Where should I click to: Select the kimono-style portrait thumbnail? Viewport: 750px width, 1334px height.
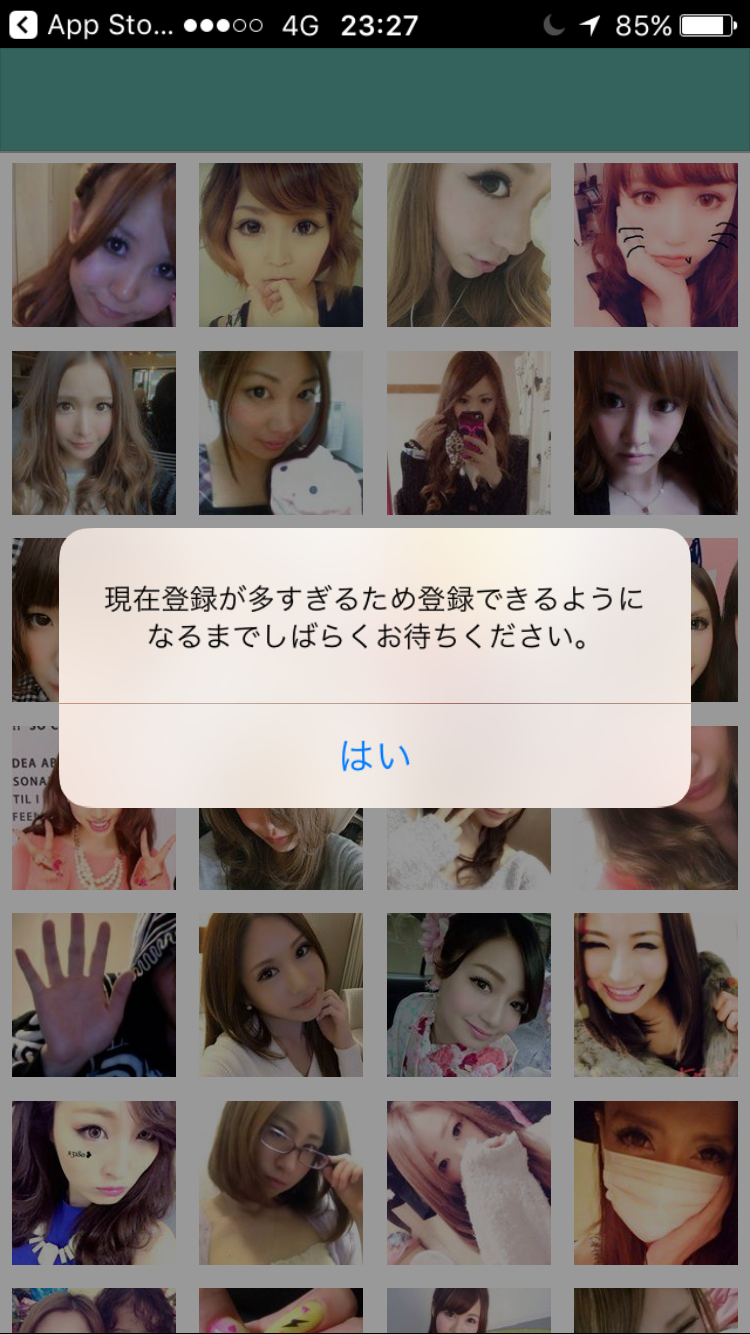[469, 995]
